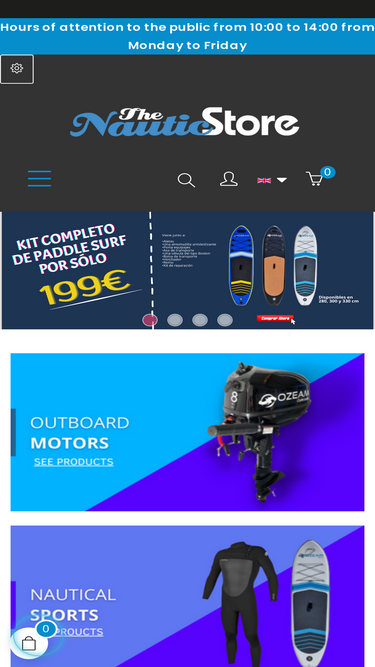
Task: Select the fourth carousel slide dot
Action: point(225,320)
